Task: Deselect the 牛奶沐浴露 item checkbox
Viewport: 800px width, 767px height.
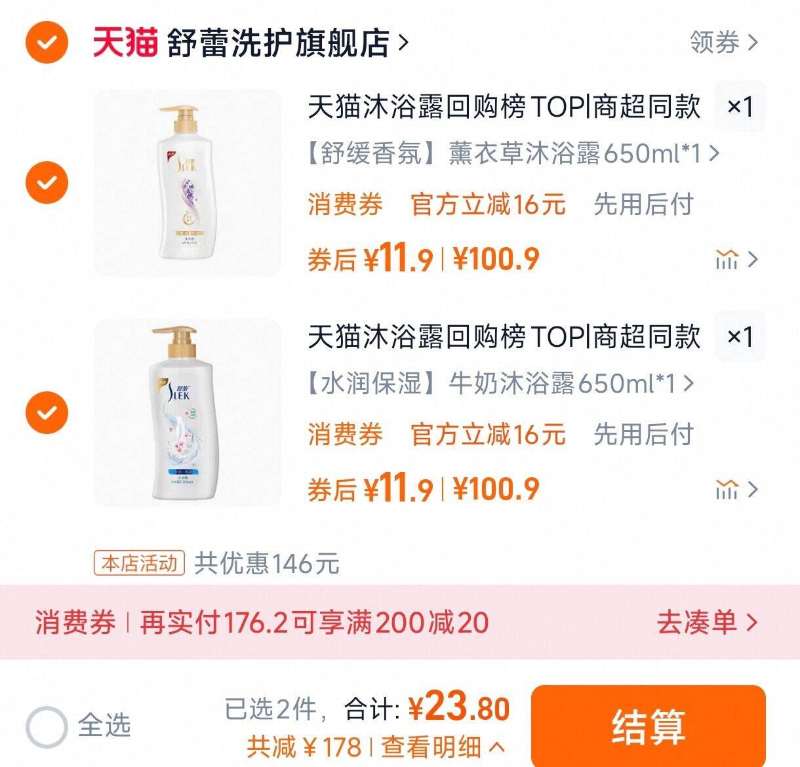Action: click(x=46, y=411)
